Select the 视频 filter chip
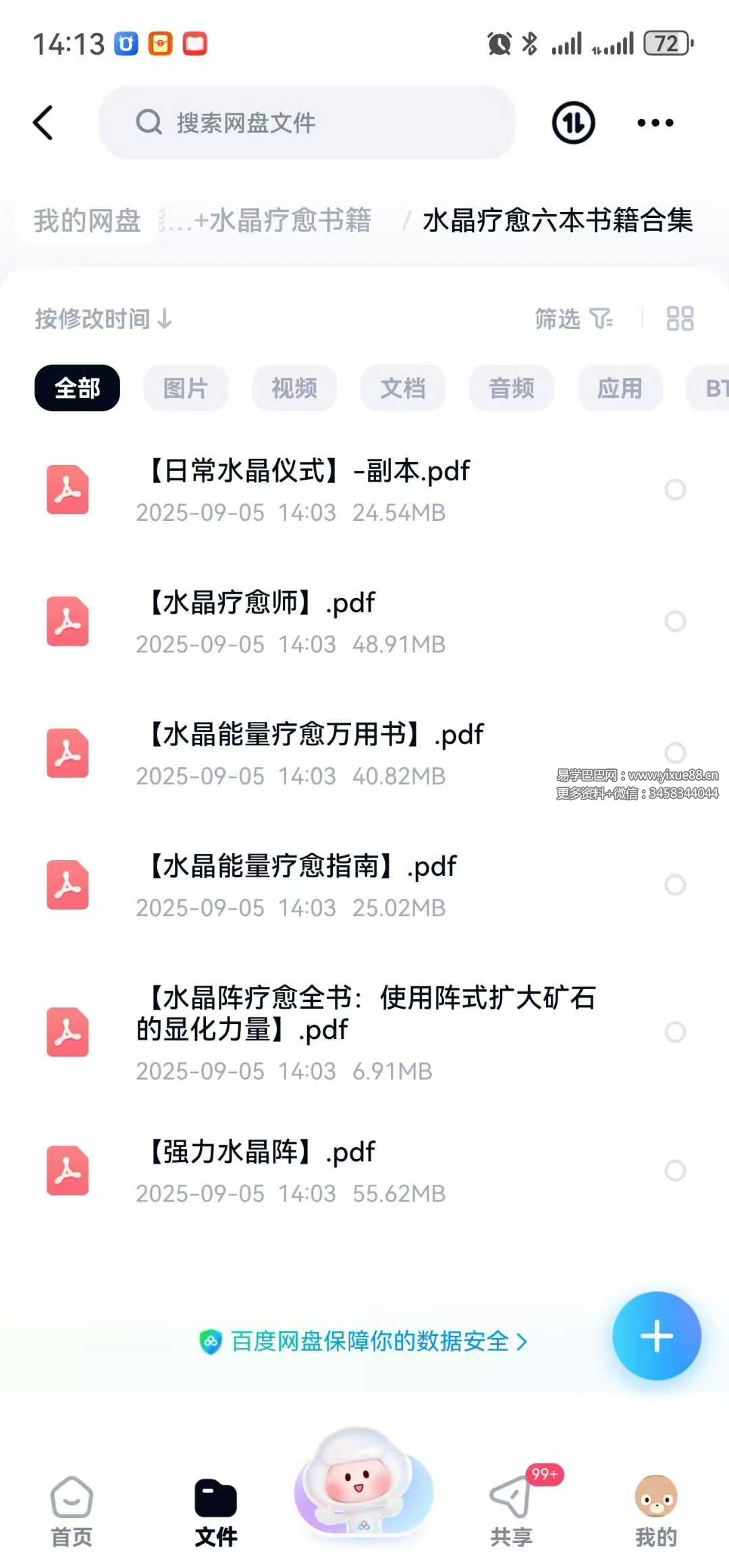 294,388
